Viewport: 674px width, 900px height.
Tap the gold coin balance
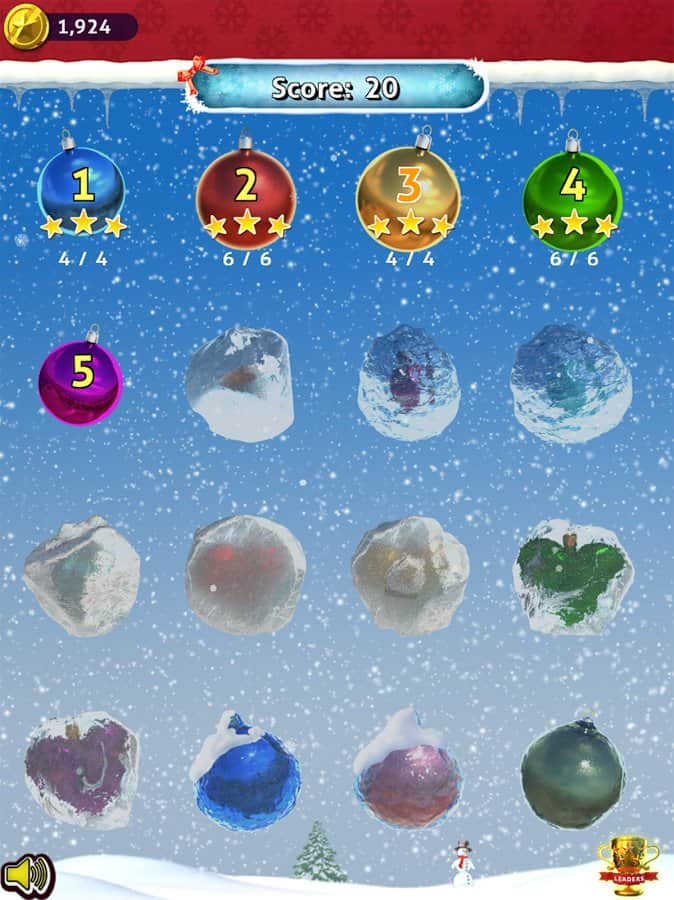pyautogui.click(x=70, y=27)
